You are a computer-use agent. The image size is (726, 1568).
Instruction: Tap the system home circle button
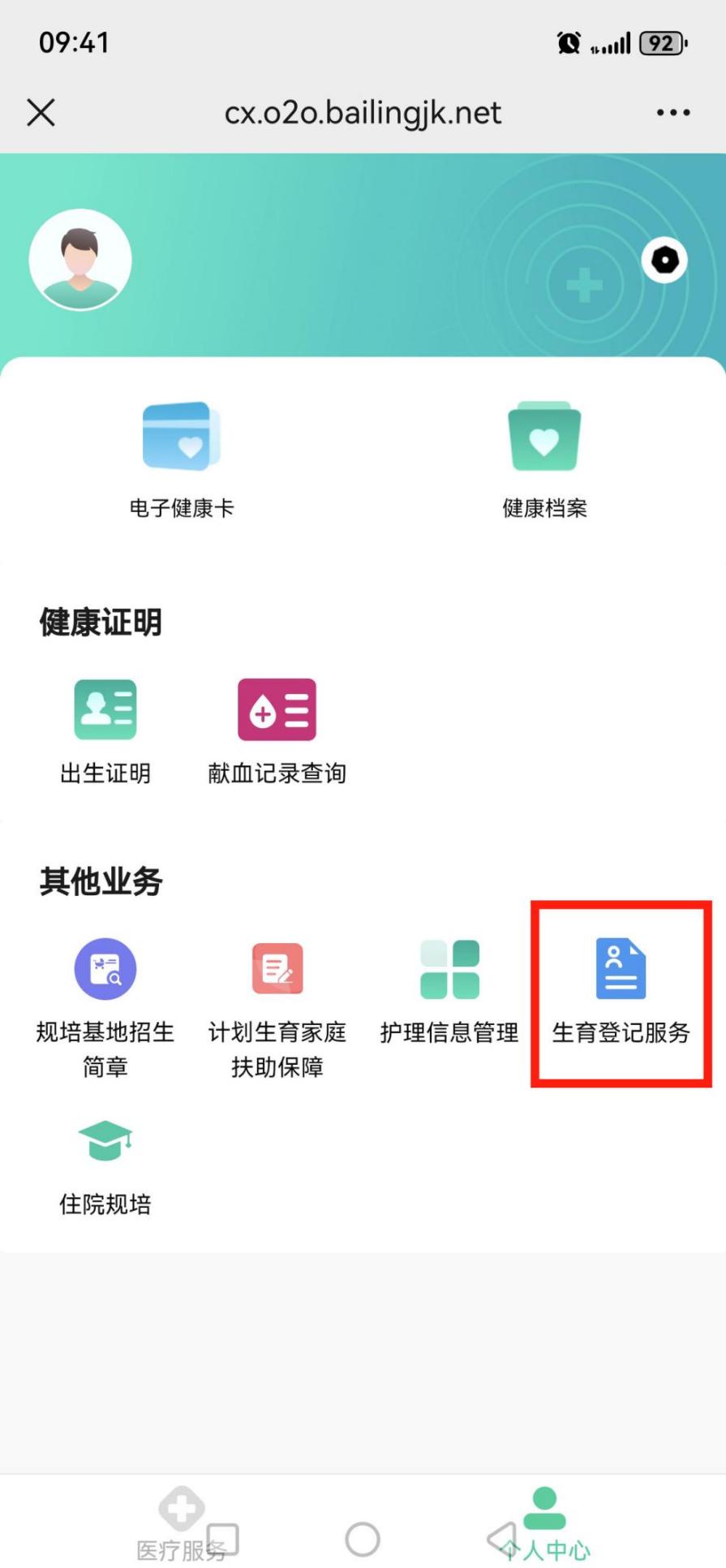363,1539
